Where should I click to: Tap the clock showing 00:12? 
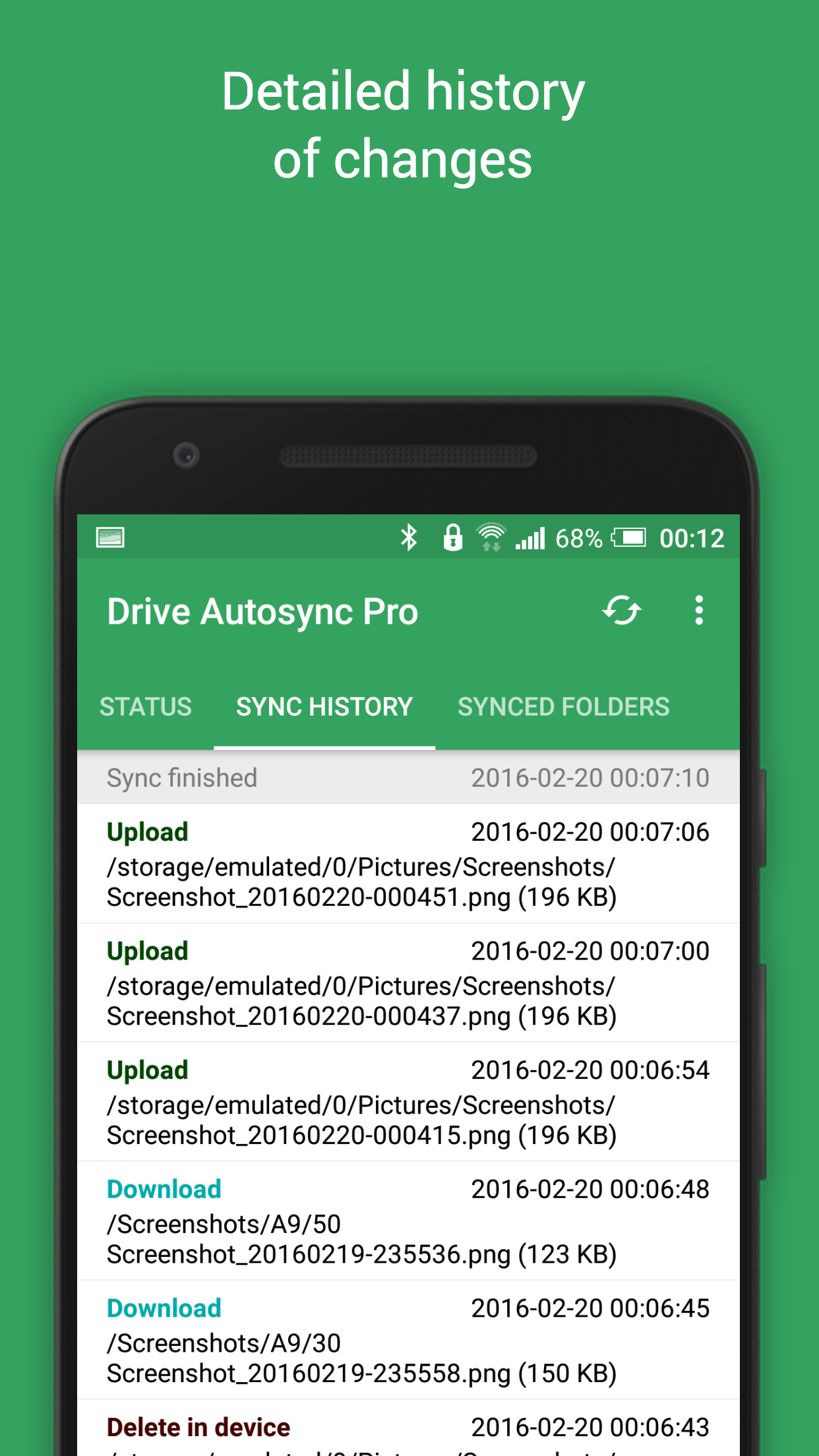[x=692, y=537]
